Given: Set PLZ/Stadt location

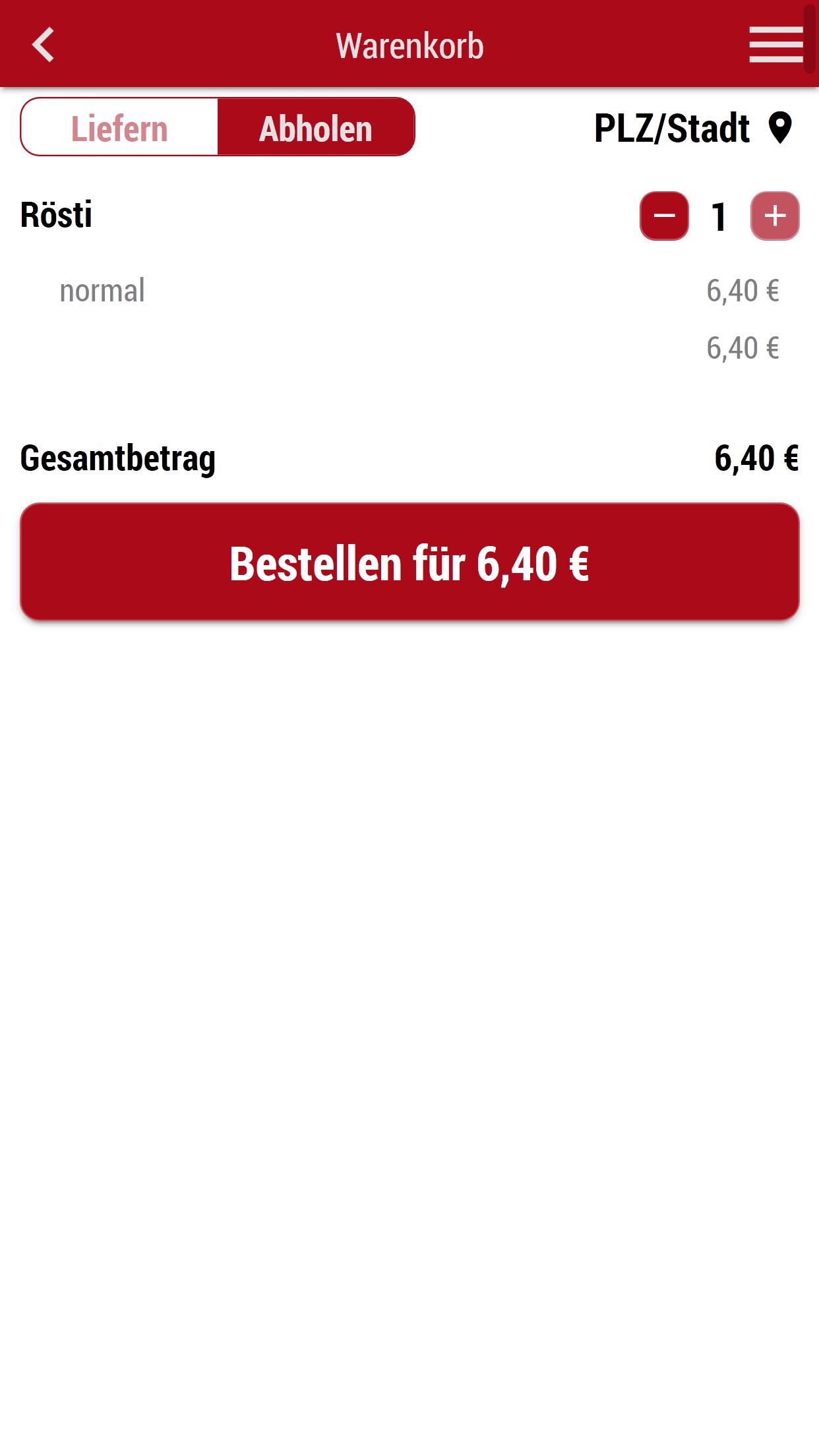Looking at the screenshot, I should click(692, 128).
